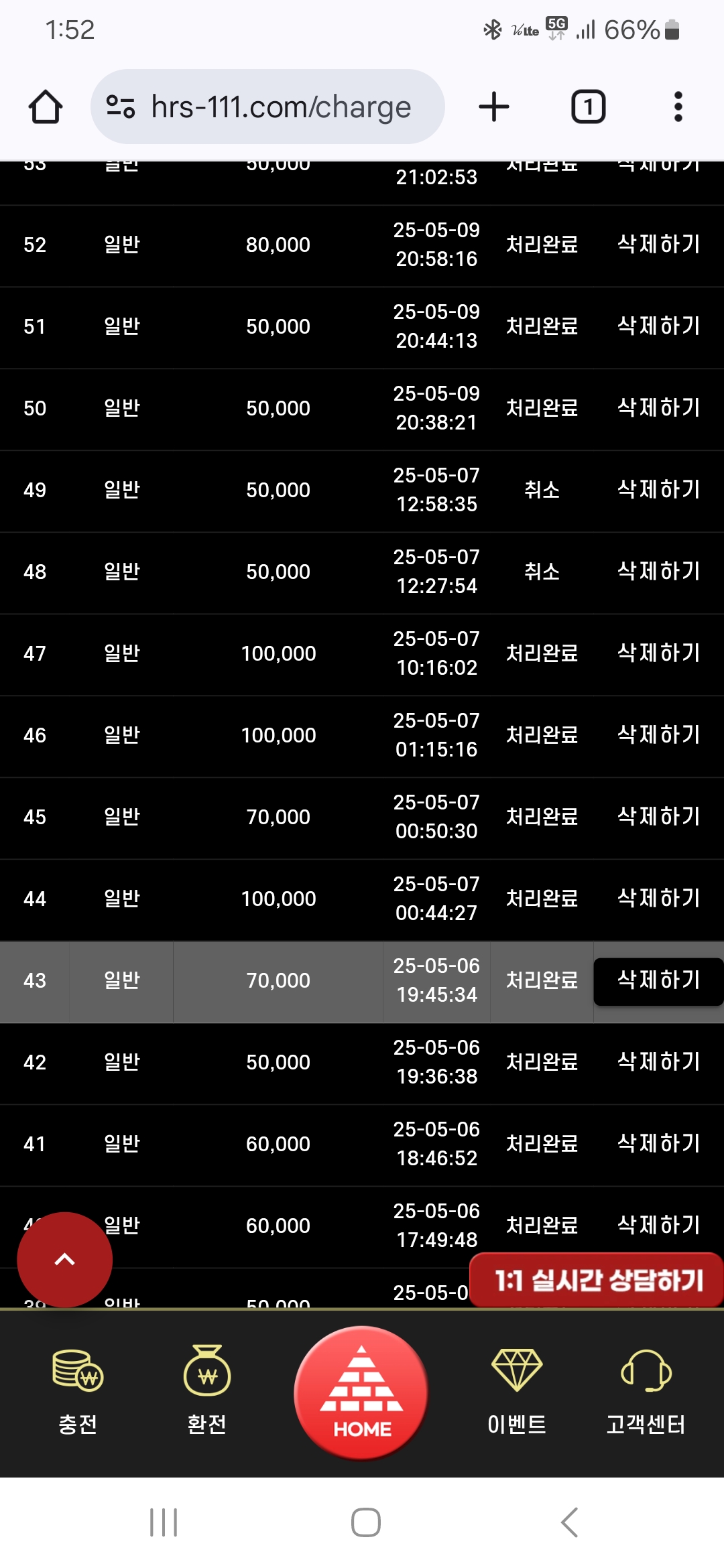Open the tab switcher
The width and height of the screenshot is (724, 1568).
(x=588, y=107)
